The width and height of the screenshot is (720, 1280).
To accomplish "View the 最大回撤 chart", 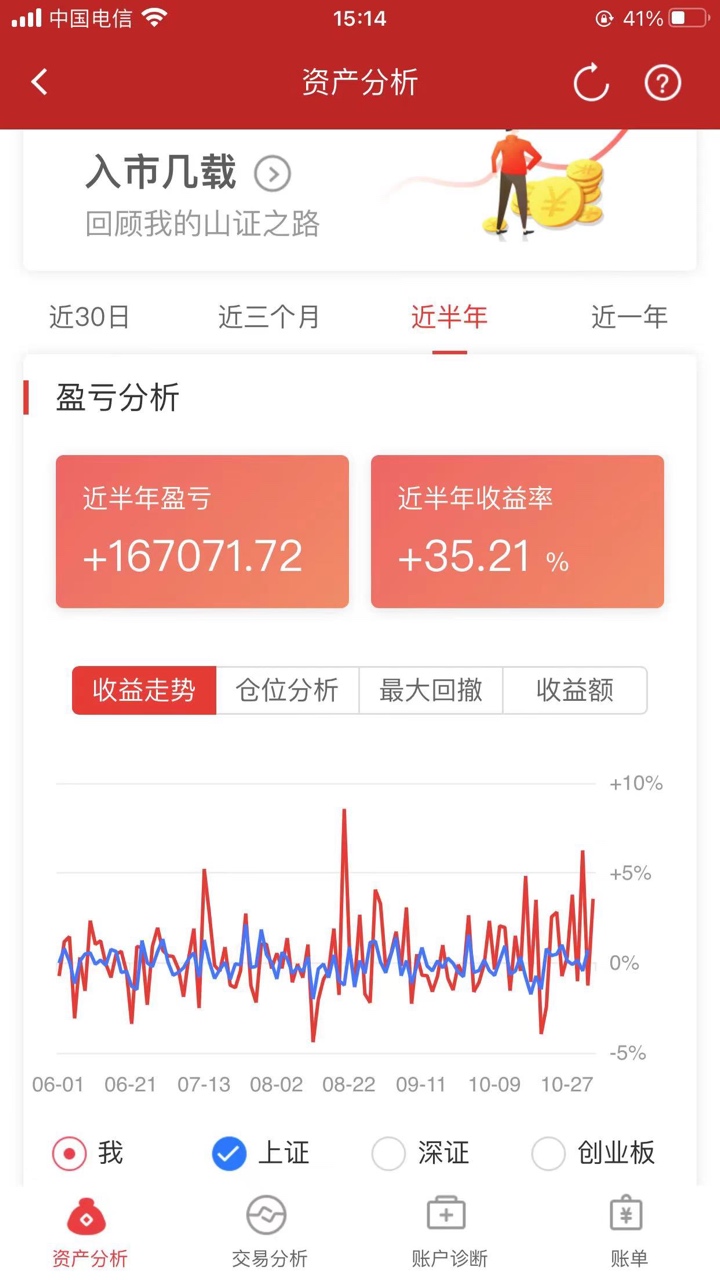I will click(431, 690).
